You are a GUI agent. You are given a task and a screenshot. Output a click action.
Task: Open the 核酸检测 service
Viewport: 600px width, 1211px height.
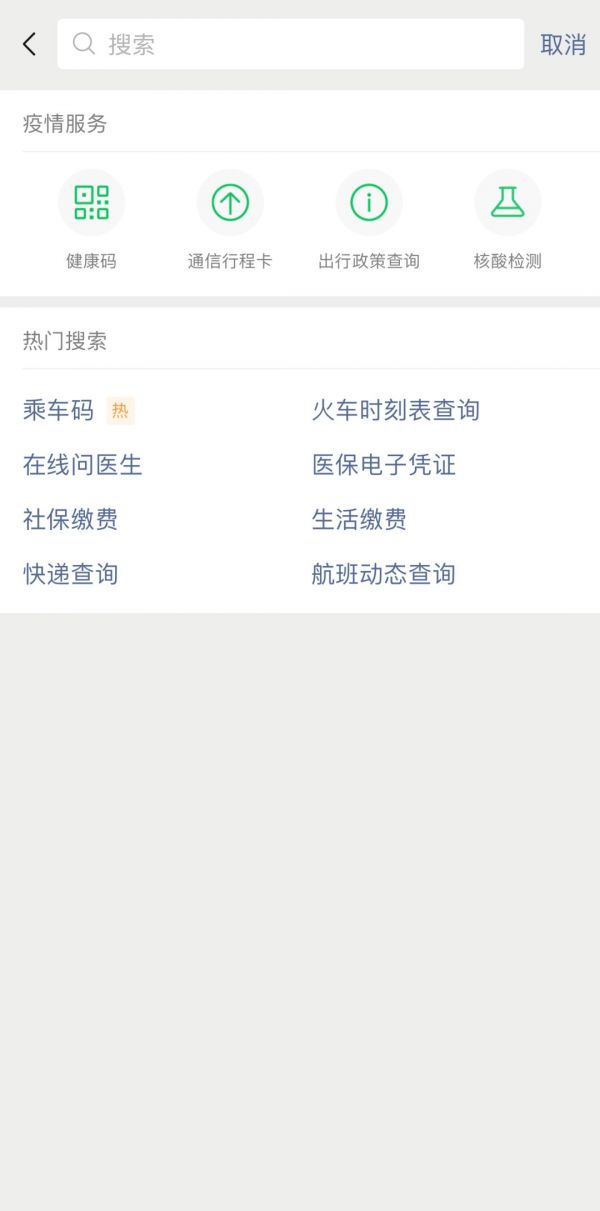tap(508, 220)
